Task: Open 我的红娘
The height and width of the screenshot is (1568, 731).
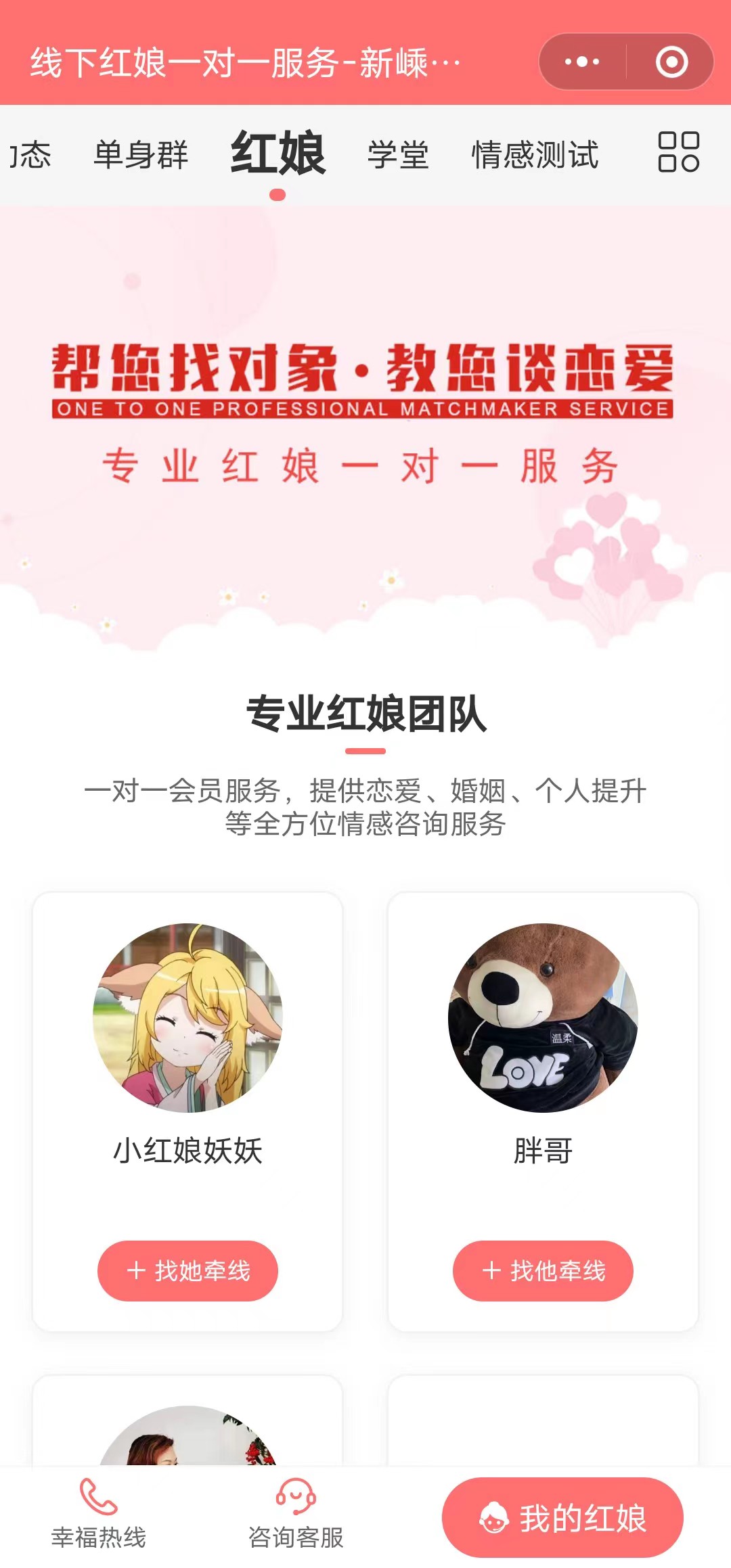Action: pos(562,1517)
